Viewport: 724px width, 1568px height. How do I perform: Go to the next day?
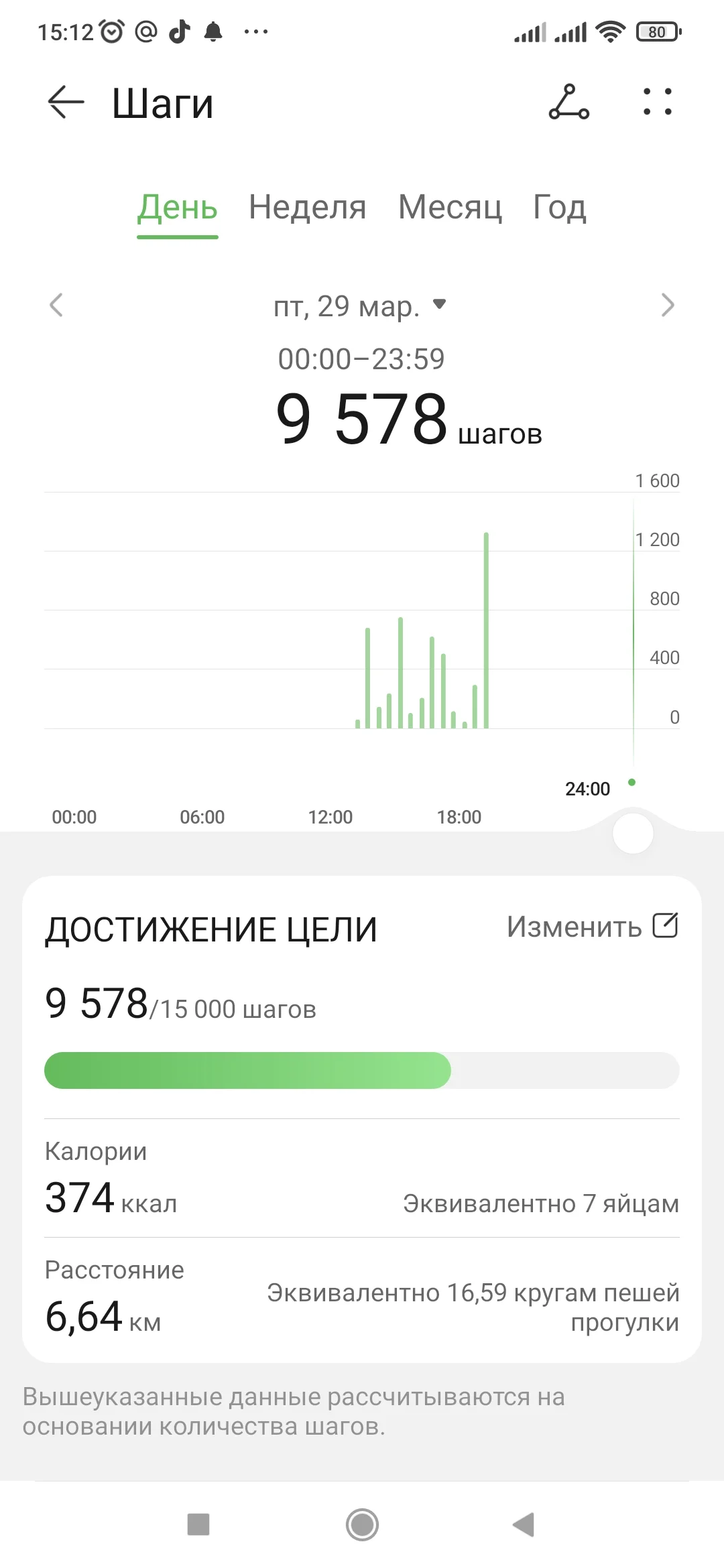tap(667, 306)
